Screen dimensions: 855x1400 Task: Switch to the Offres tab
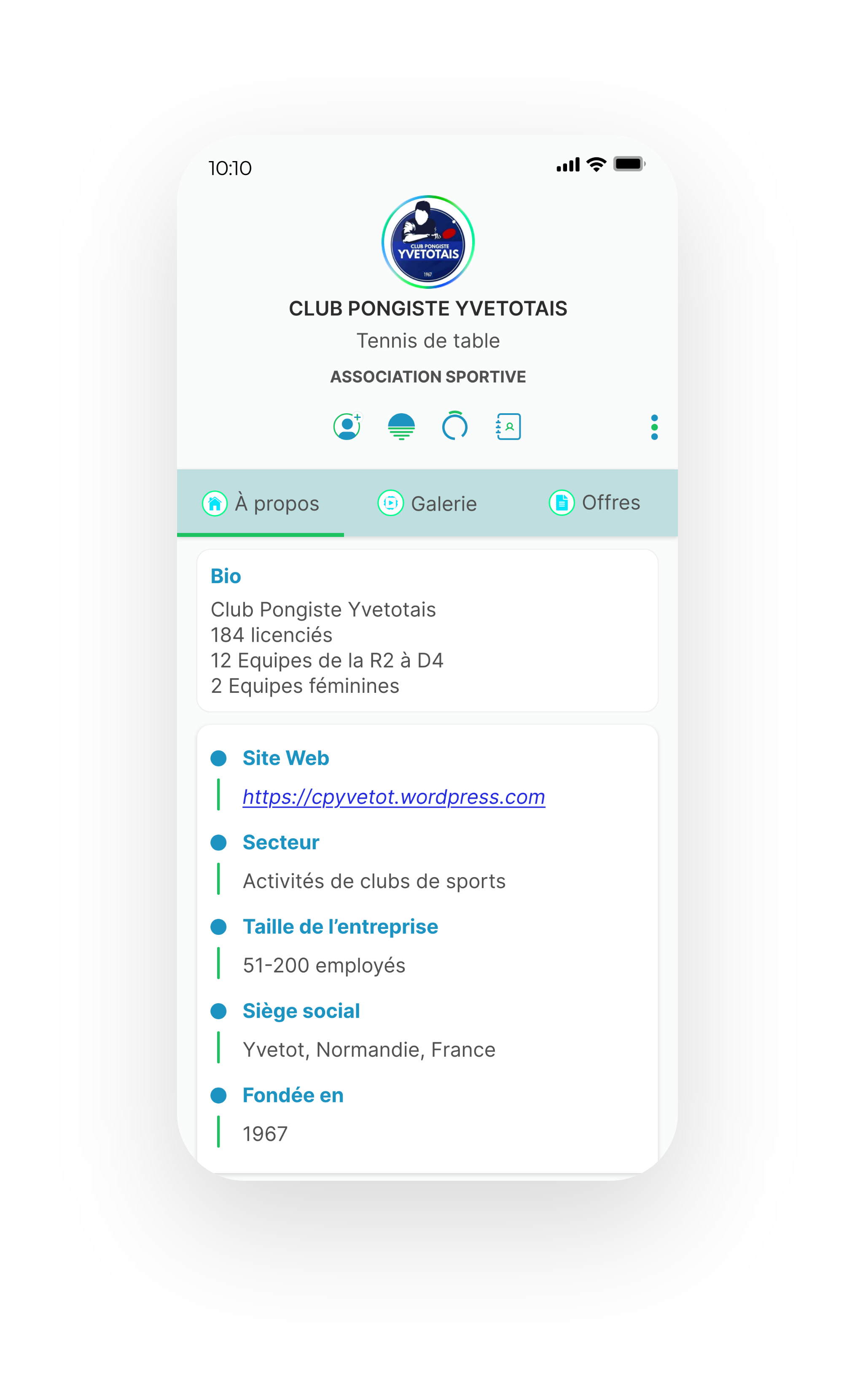(x=594, y=503)
